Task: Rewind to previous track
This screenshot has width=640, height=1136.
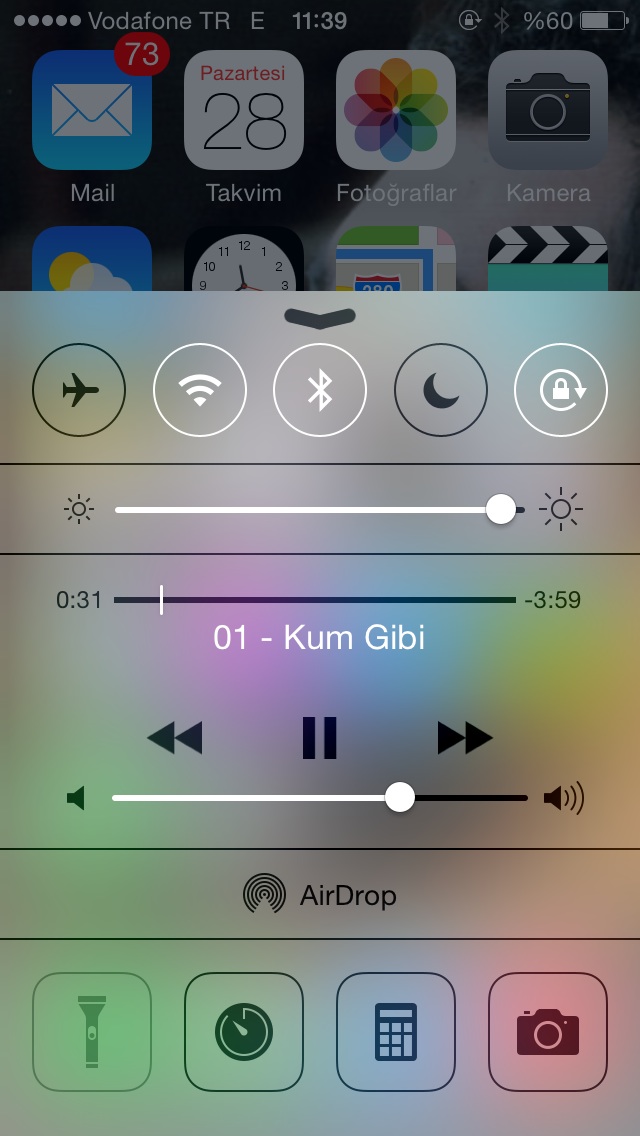Action: coord(175,738)
